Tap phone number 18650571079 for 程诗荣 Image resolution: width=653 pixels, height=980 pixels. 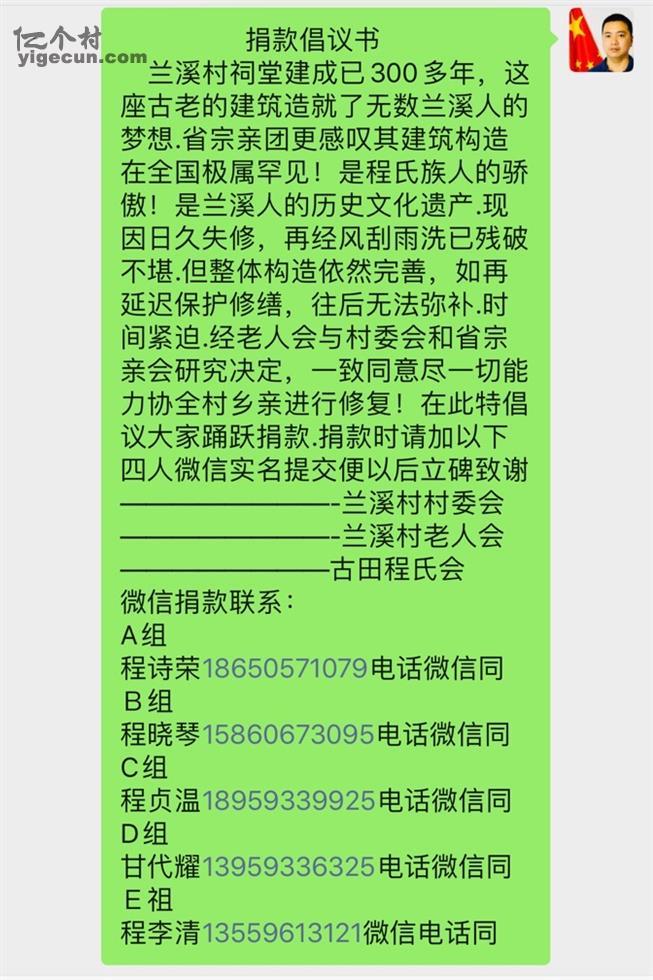click(285, 668)
